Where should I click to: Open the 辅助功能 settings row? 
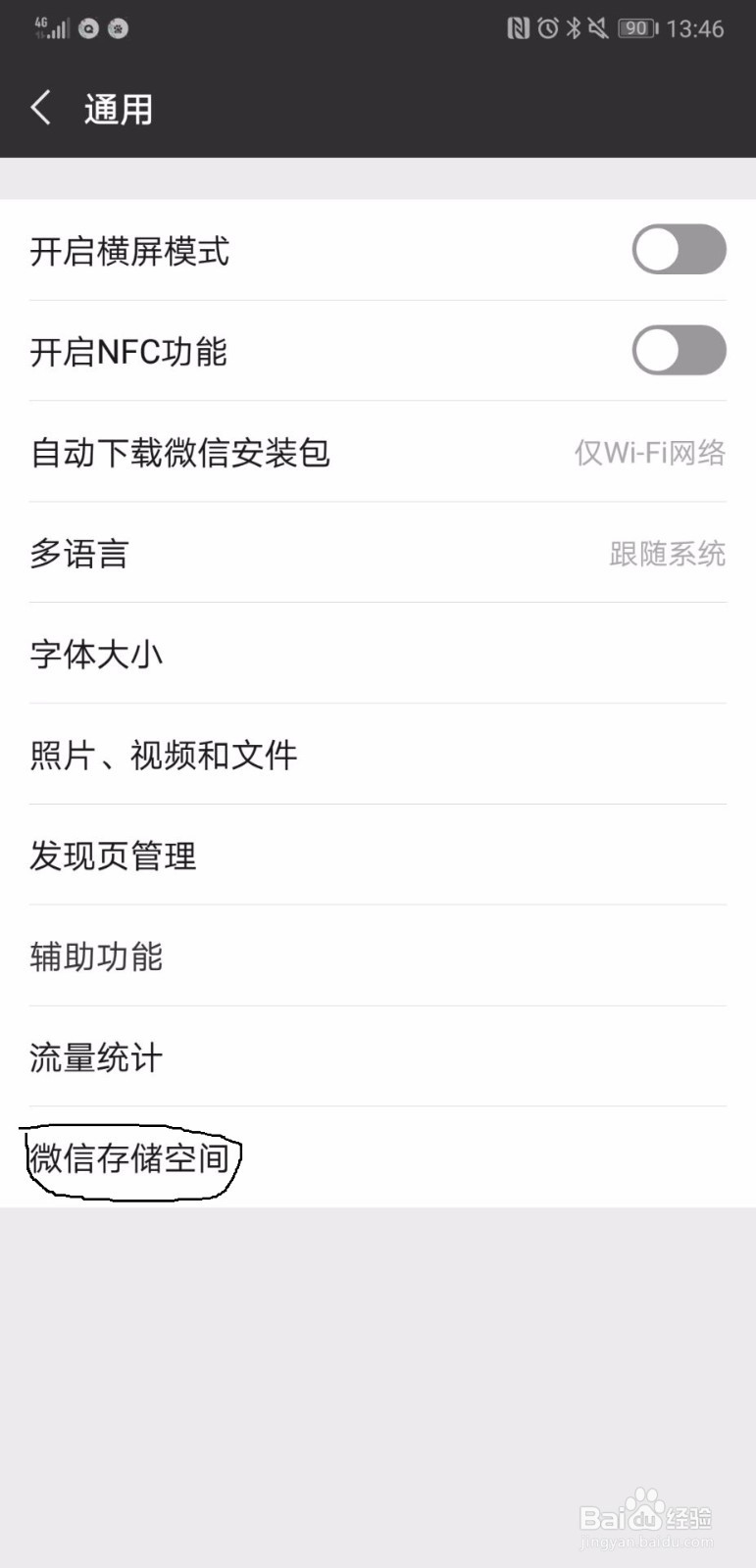point(378,955)
